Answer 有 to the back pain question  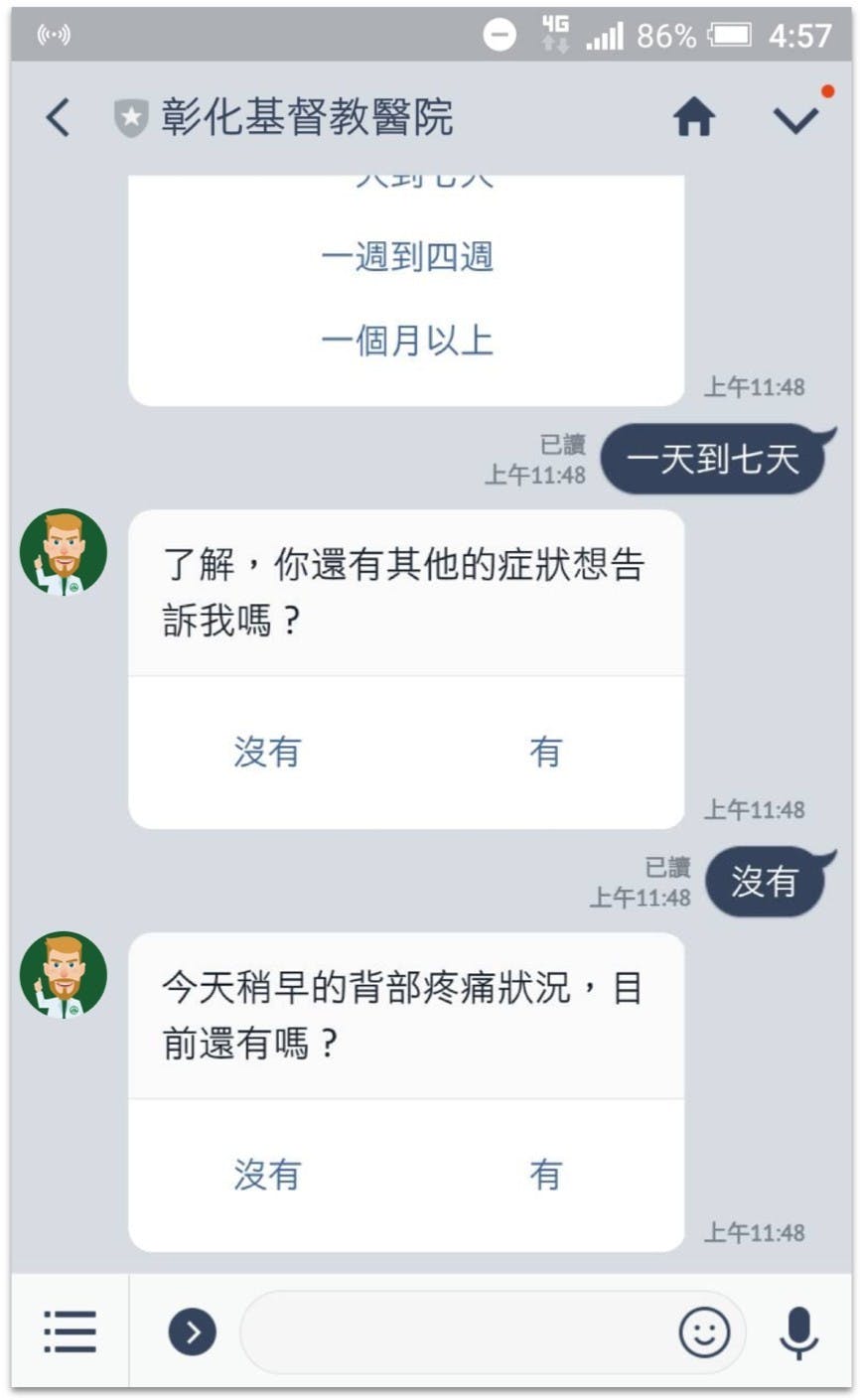click(545, 1175)
